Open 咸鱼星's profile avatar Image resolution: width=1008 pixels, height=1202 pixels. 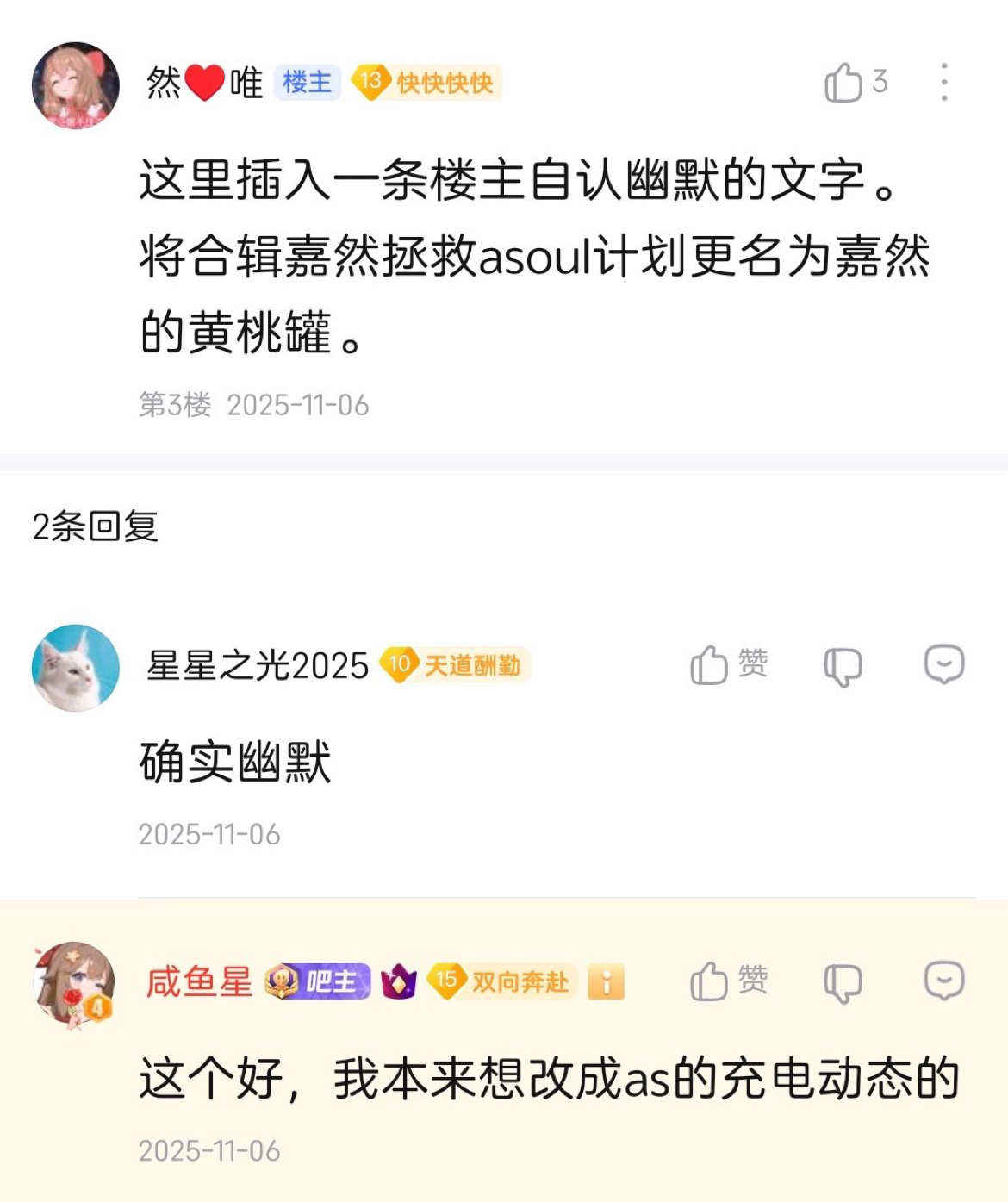(76, 985)
